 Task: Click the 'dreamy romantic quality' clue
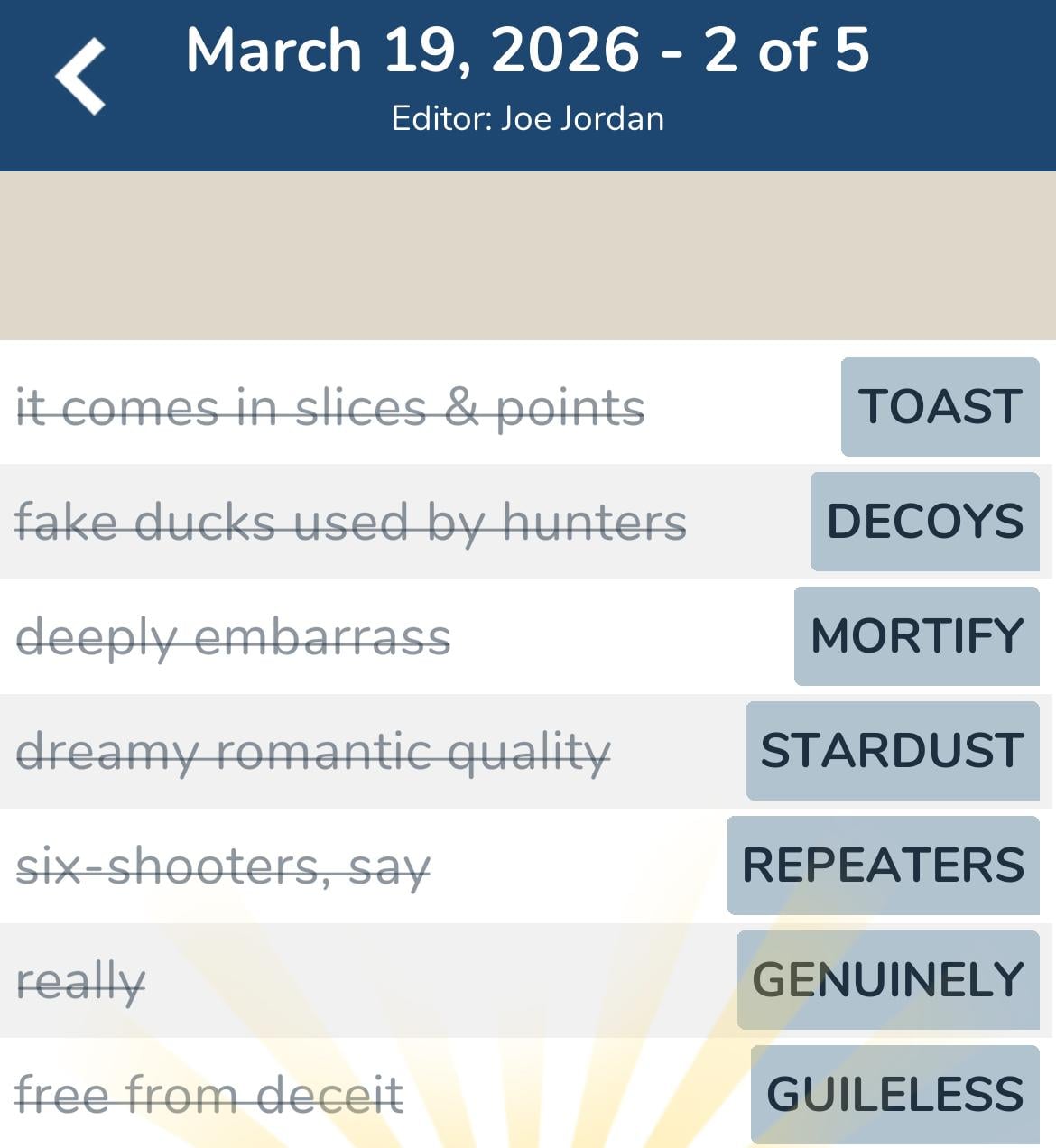point(318,750)
